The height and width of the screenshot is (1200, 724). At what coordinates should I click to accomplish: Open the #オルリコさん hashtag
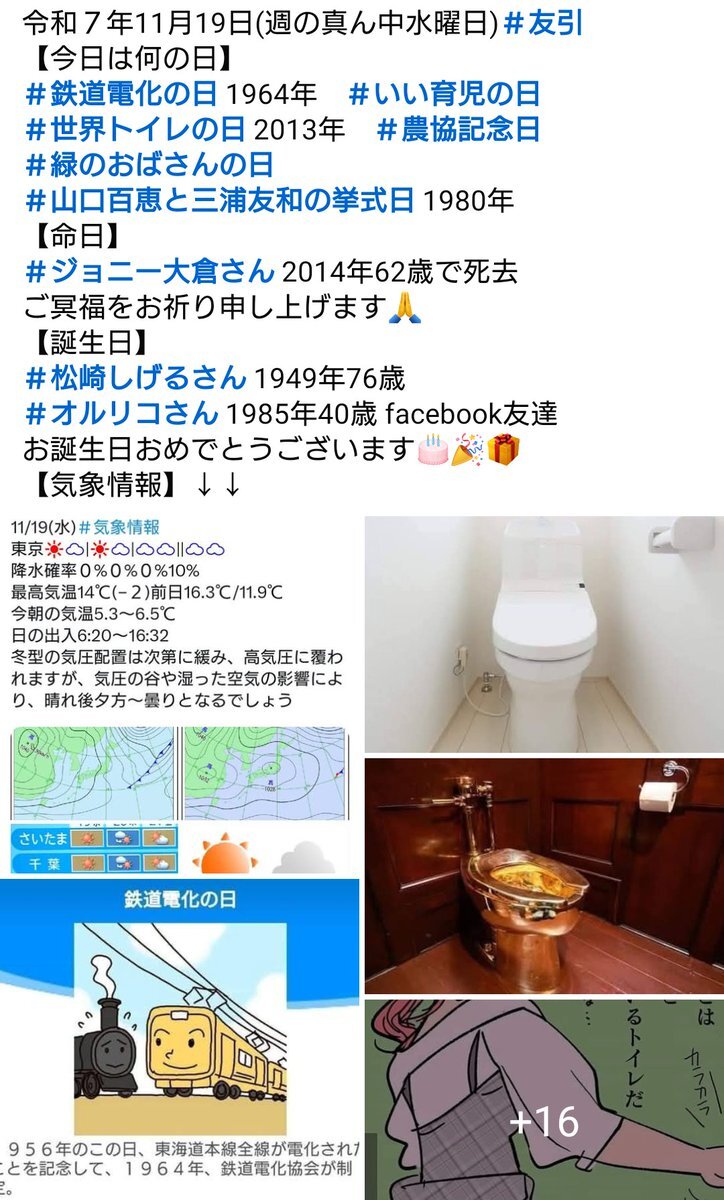[x=121, y=411]
